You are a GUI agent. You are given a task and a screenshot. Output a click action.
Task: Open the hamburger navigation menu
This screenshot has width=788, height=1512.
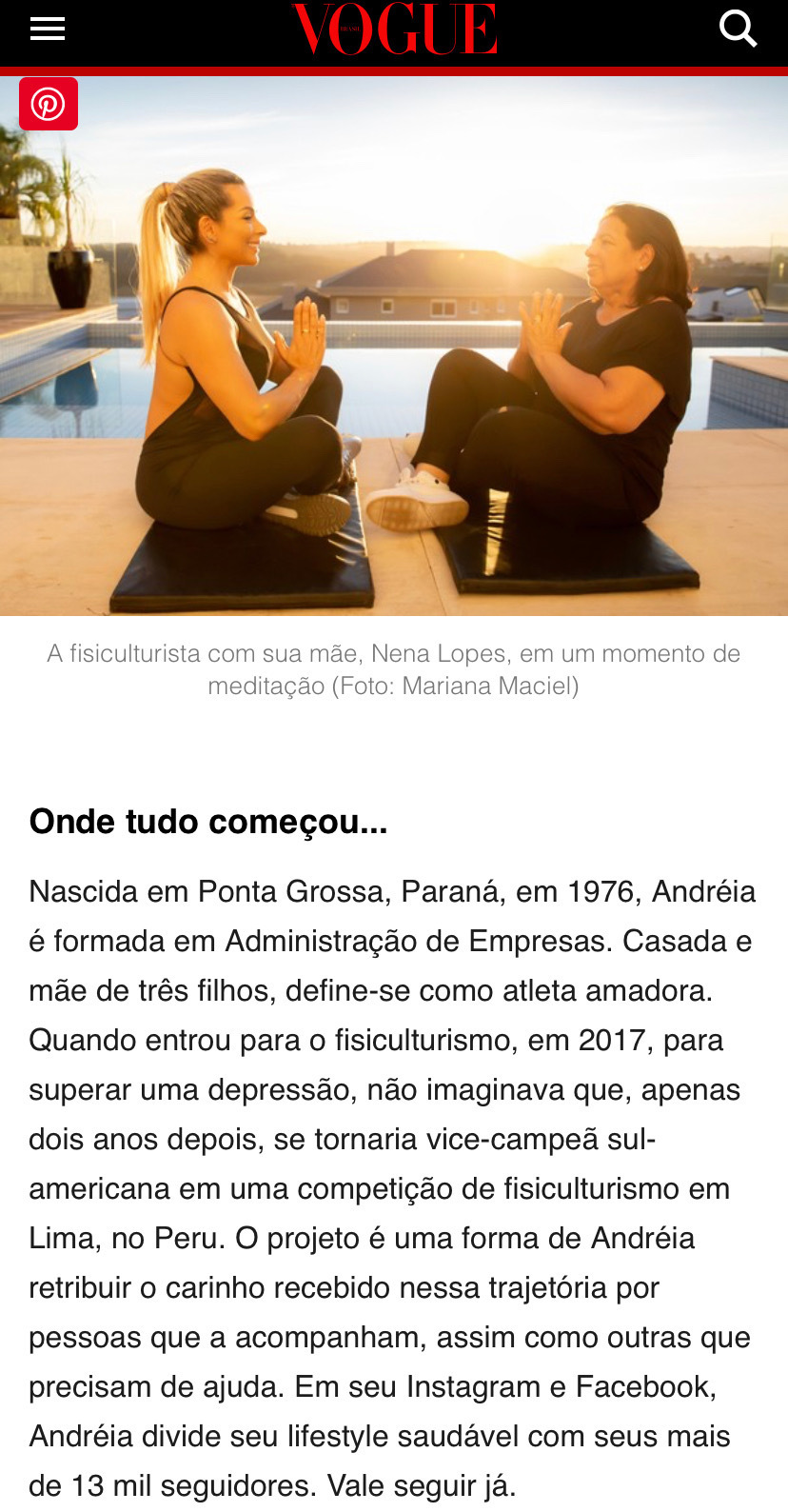[x=48, y=30]
